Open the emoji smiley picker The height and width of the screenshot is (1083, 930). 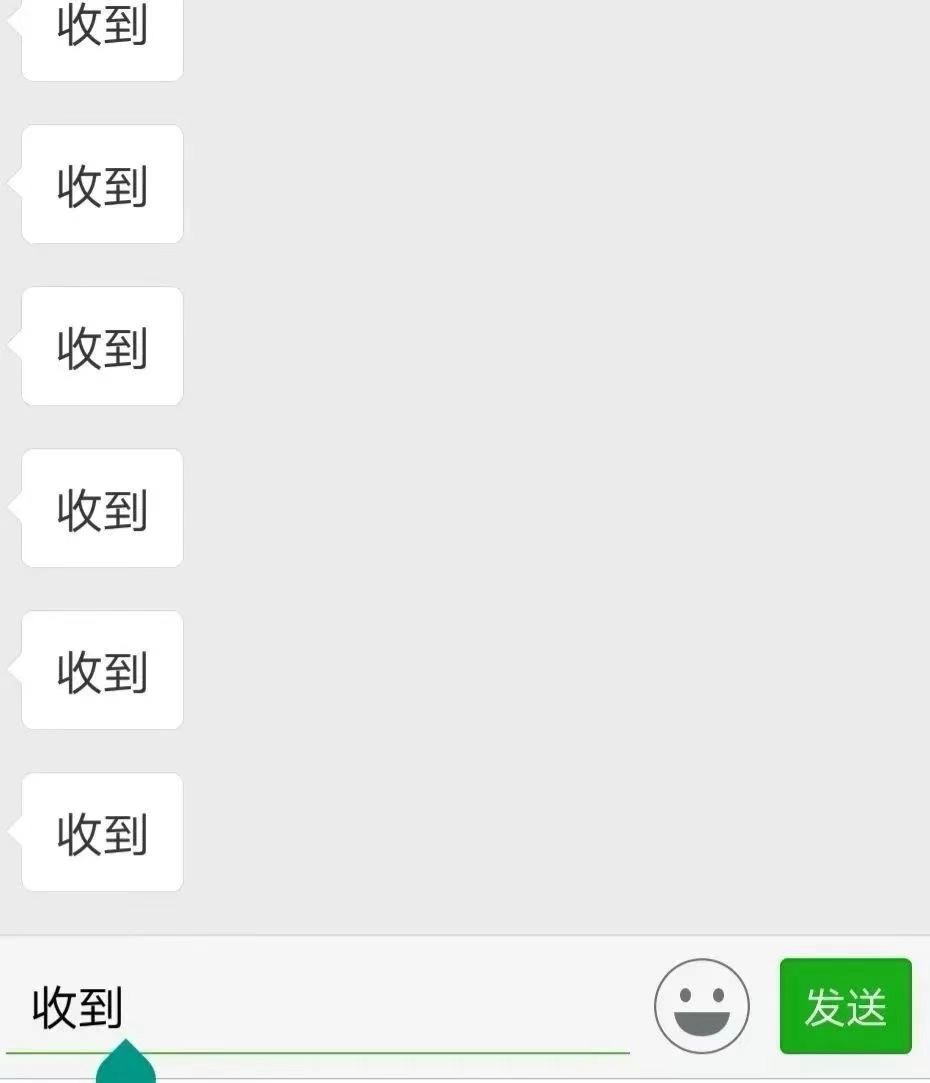[x=702, y=1006]
